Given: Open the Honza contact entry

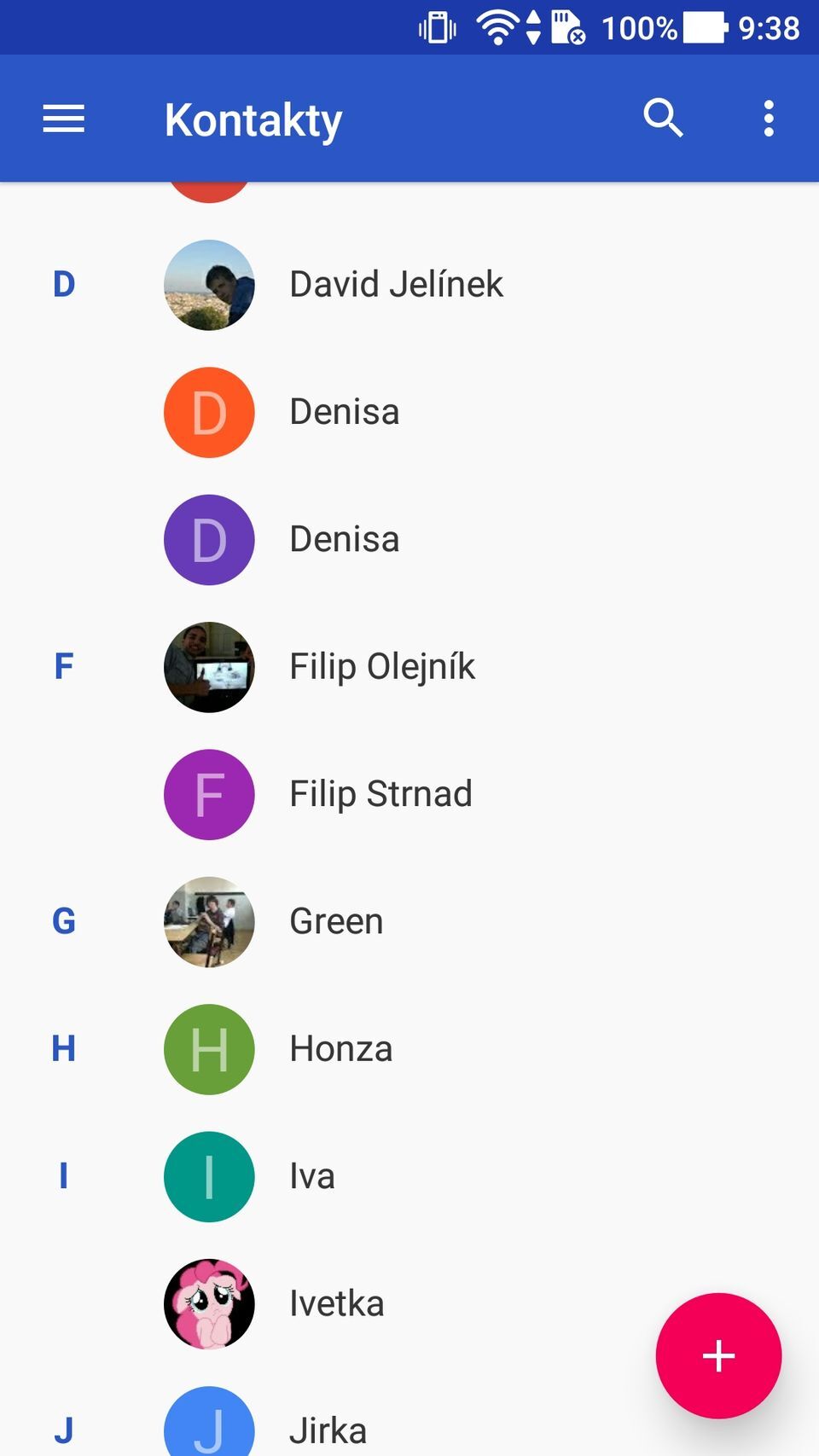Looking at the screenshot, I should 341,1049.
